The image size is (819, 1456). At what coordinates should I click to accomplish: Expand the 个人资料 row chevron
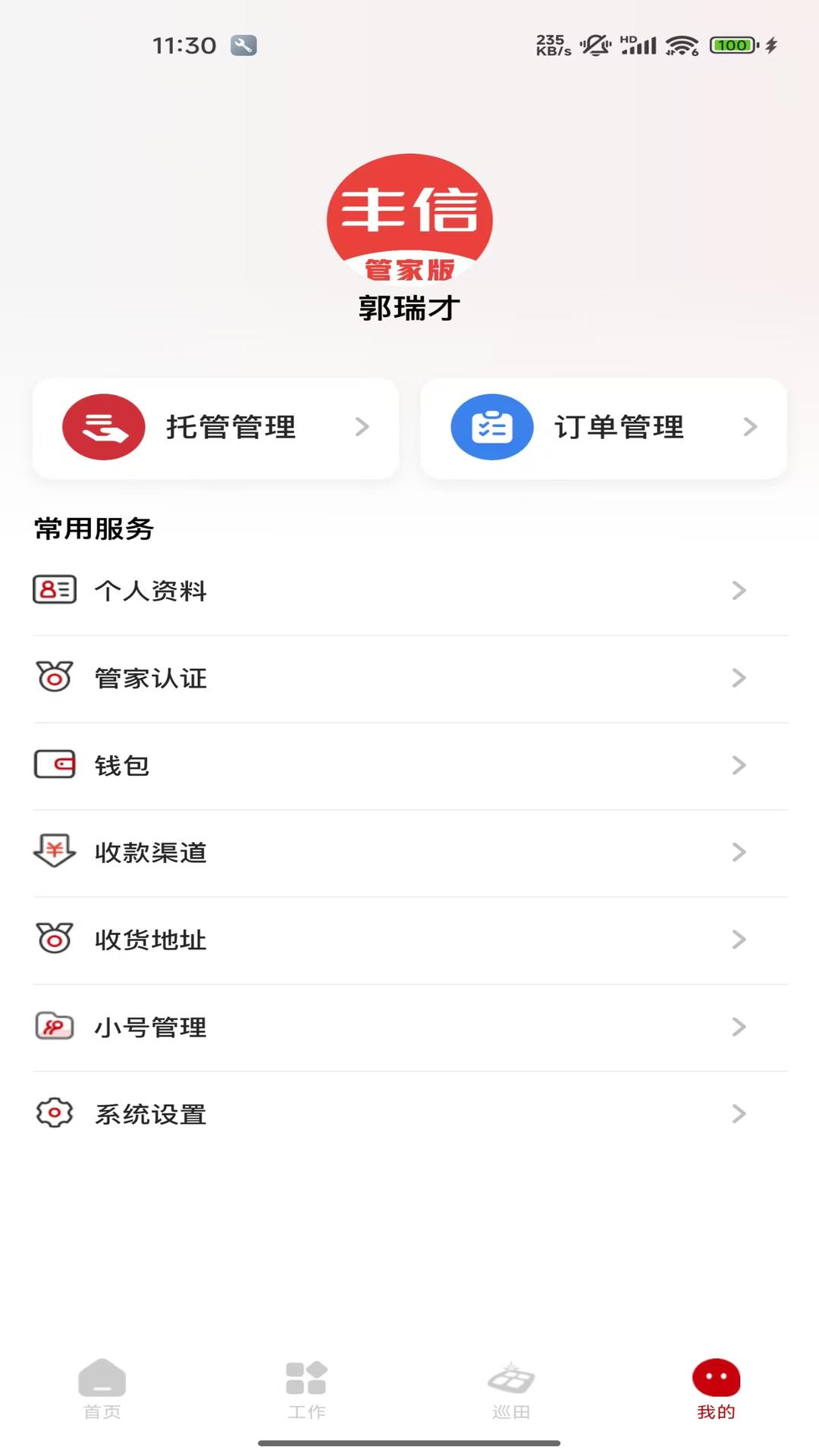coord(739,591)
